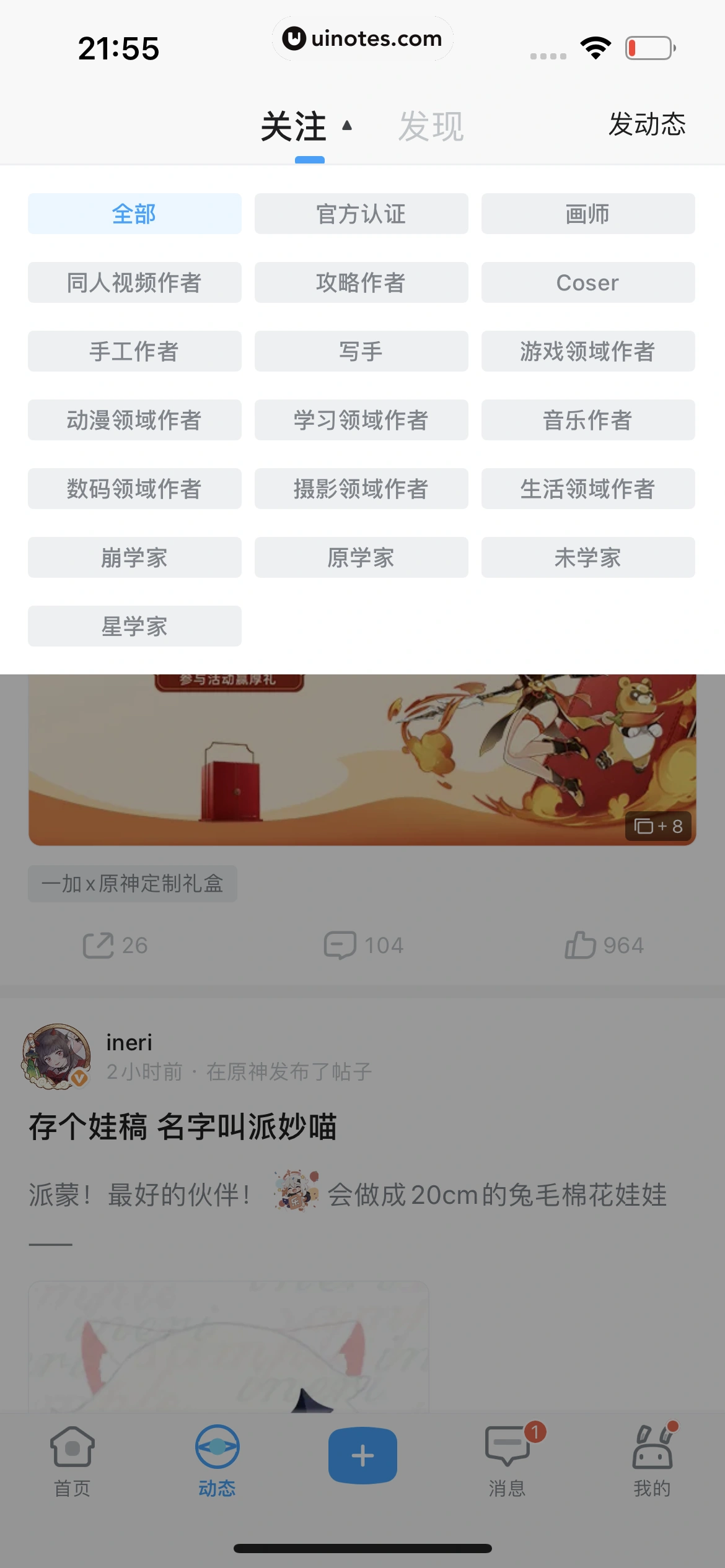Pick the 写手 filter chip
725x1568 pixels.
[x=361, y=351]
